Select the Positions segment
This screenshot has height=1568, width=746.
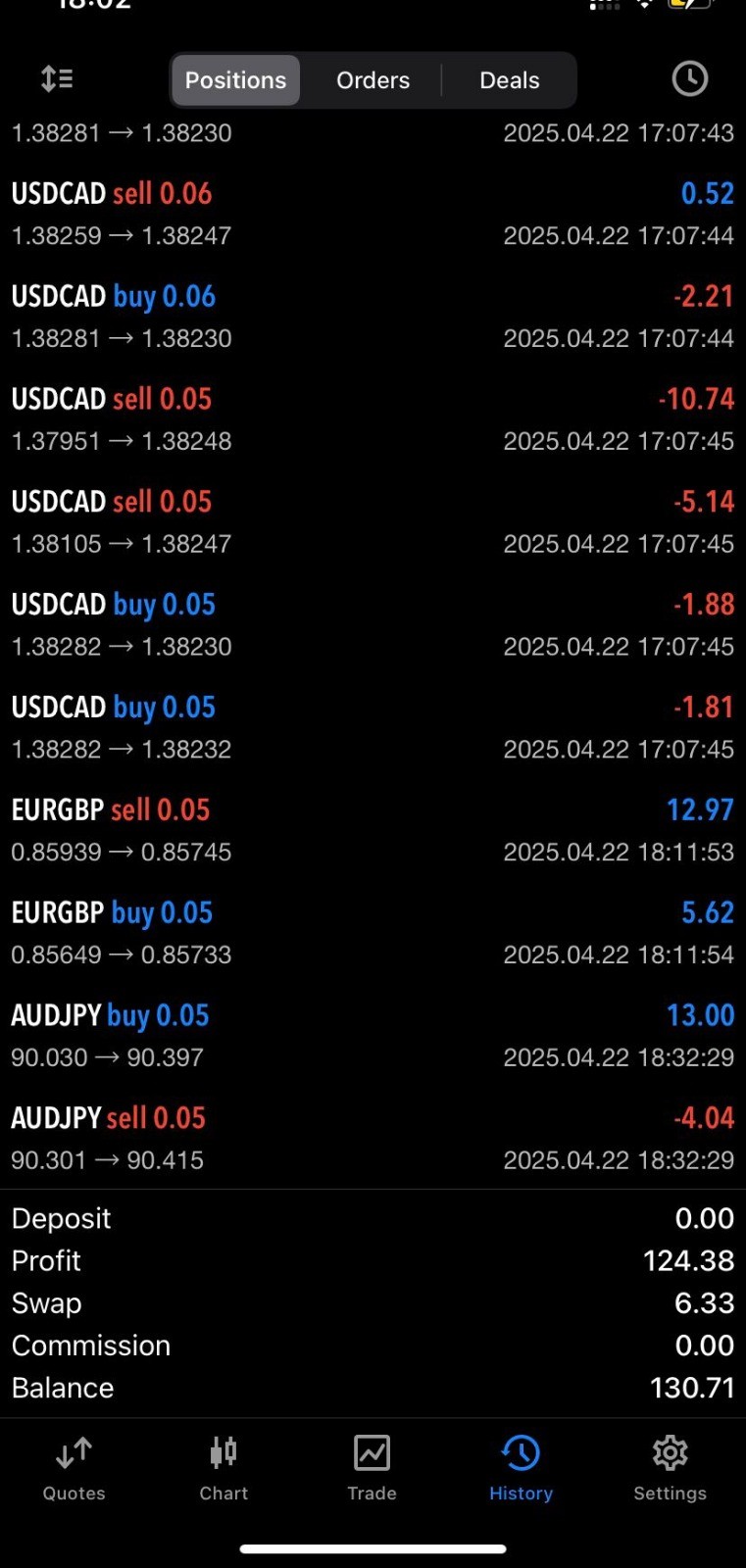point(235,80)
